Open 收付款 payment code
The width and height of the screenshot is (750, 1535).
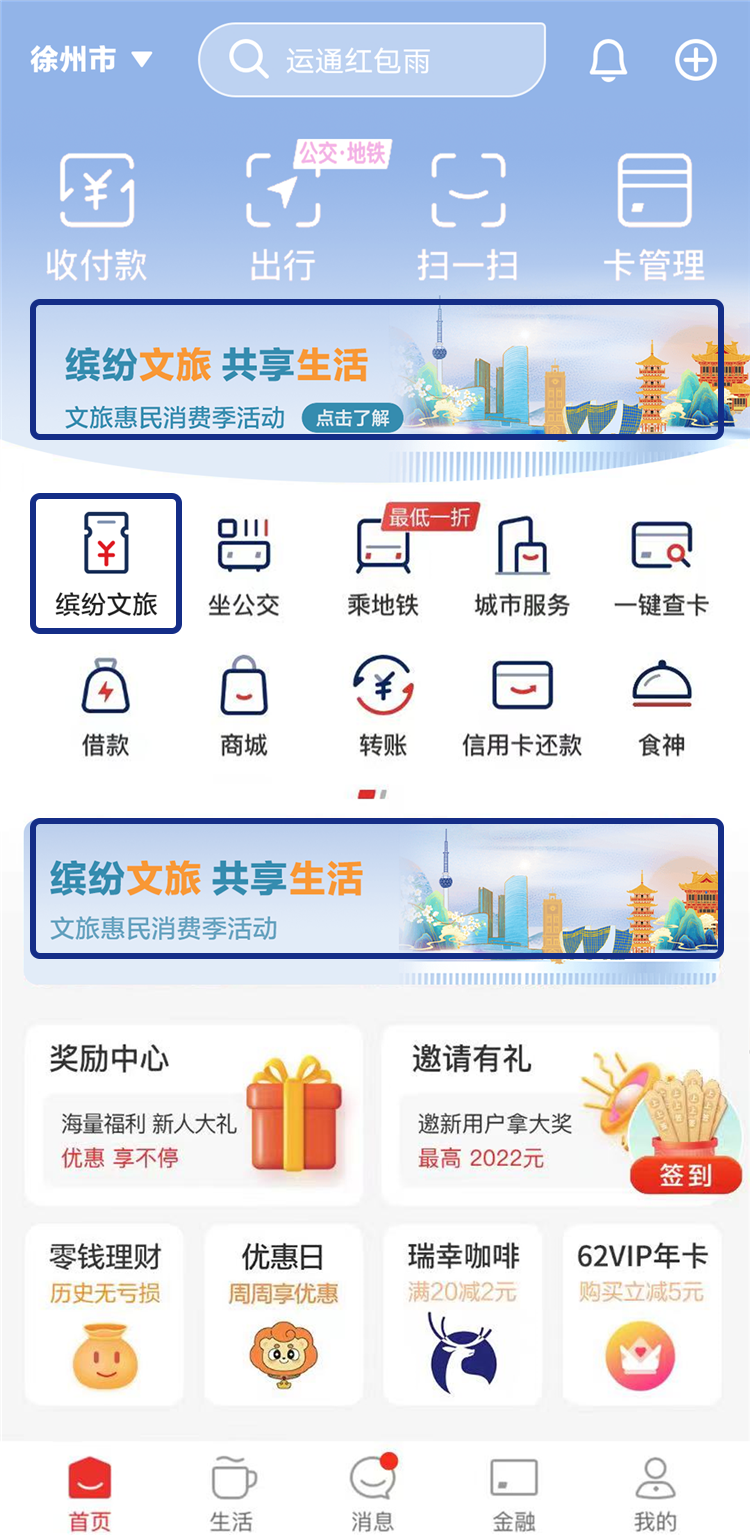tap(96, 215)
